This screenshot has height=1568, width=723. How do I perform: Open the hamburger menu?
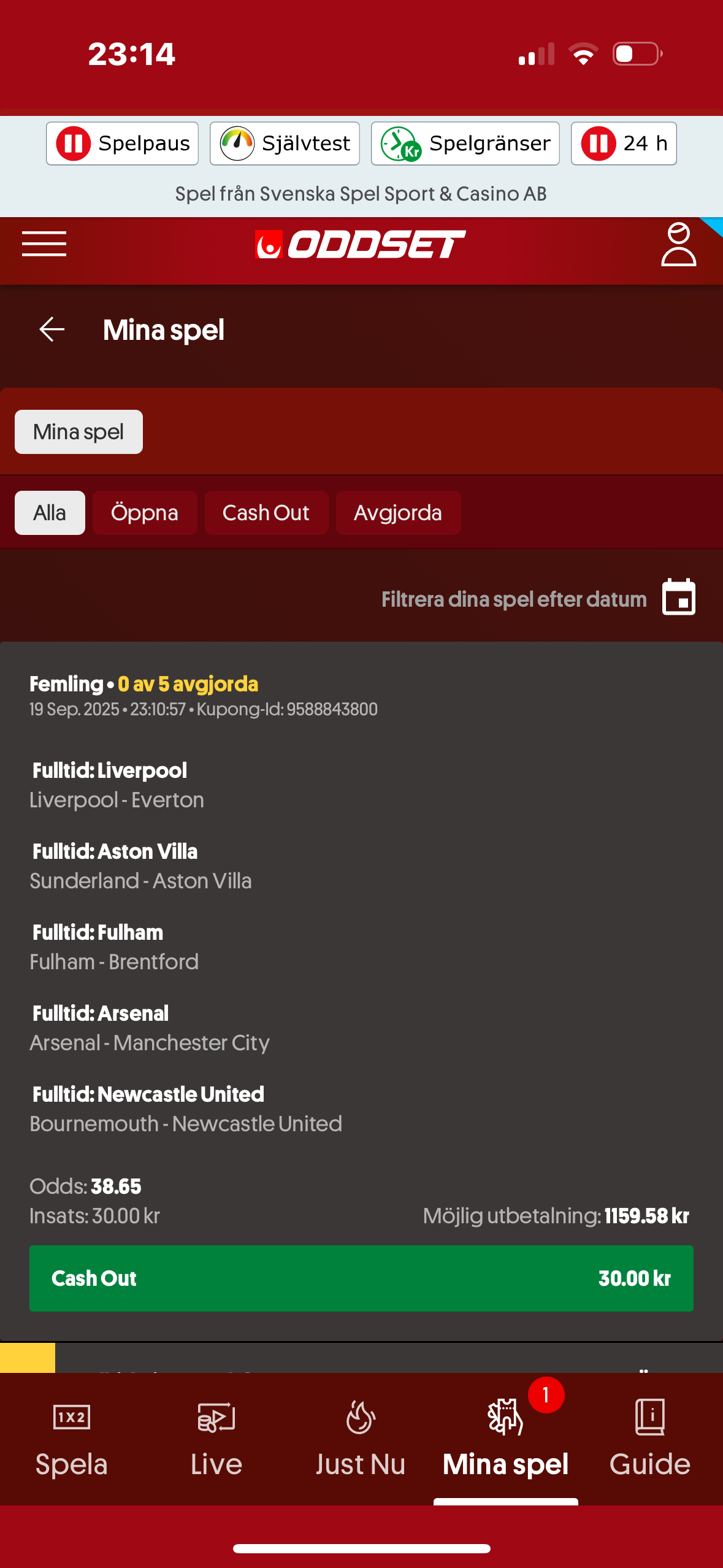[x=44, y=244]
